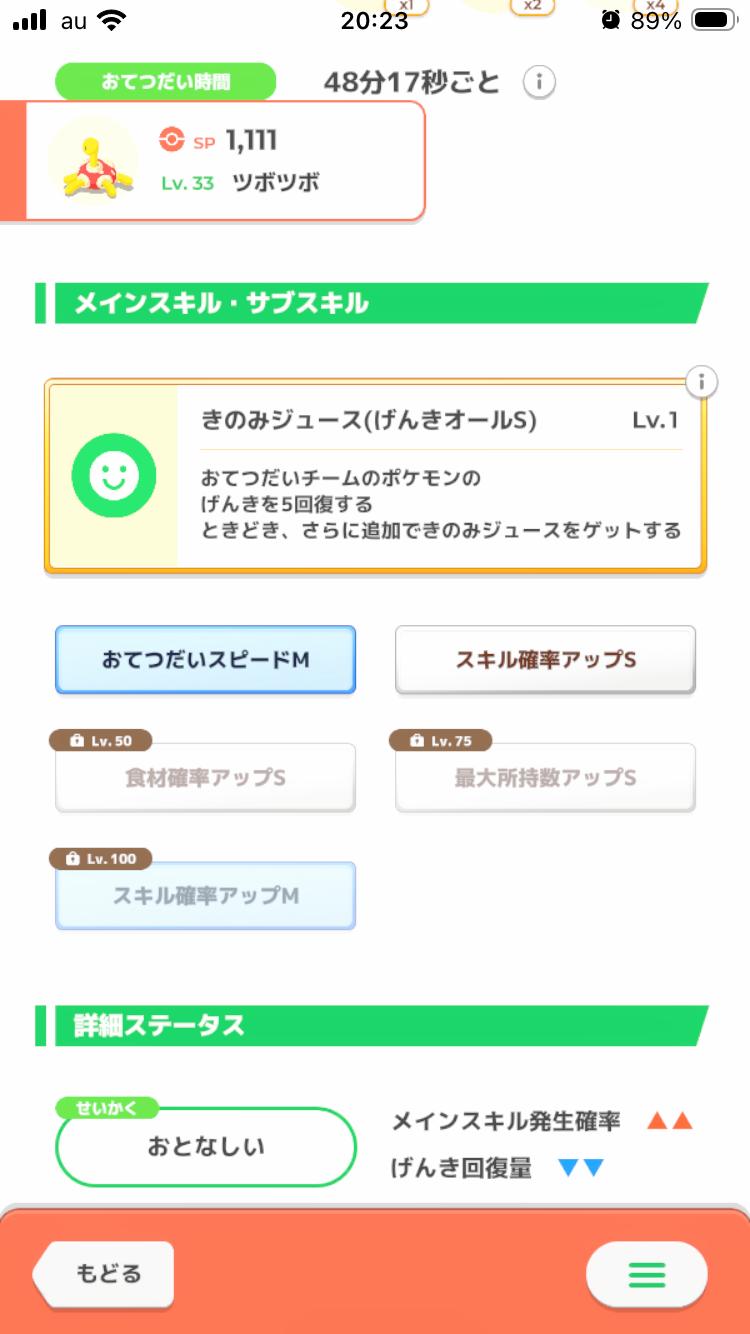Open the hamburger menu button
This screenshot has width=750, height=1334.
click(x=646, y=1274)
